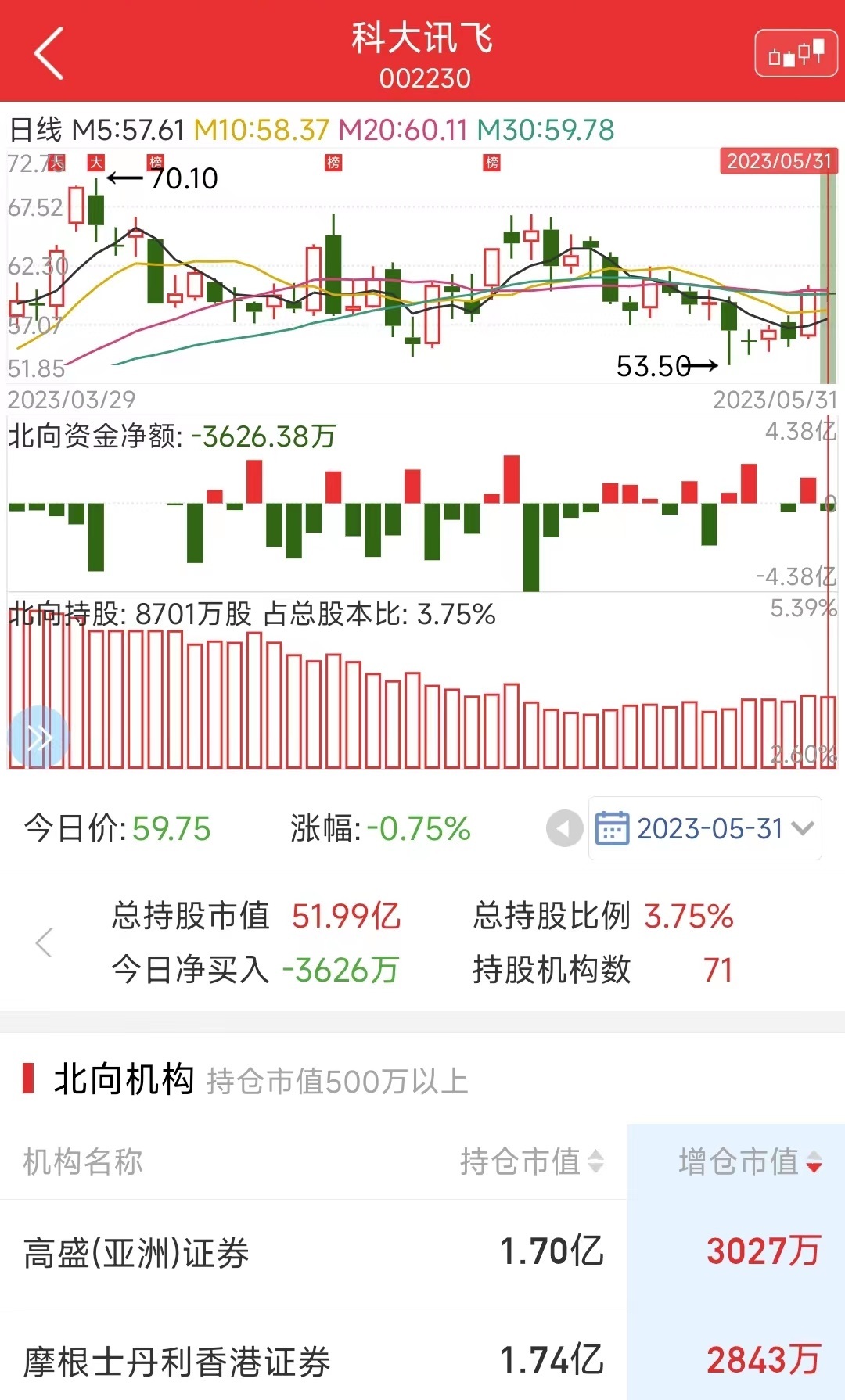This screenshot has width=845, height=1400.
Task: Tap the blue double-arrow floating button
Action: point(38,737)
